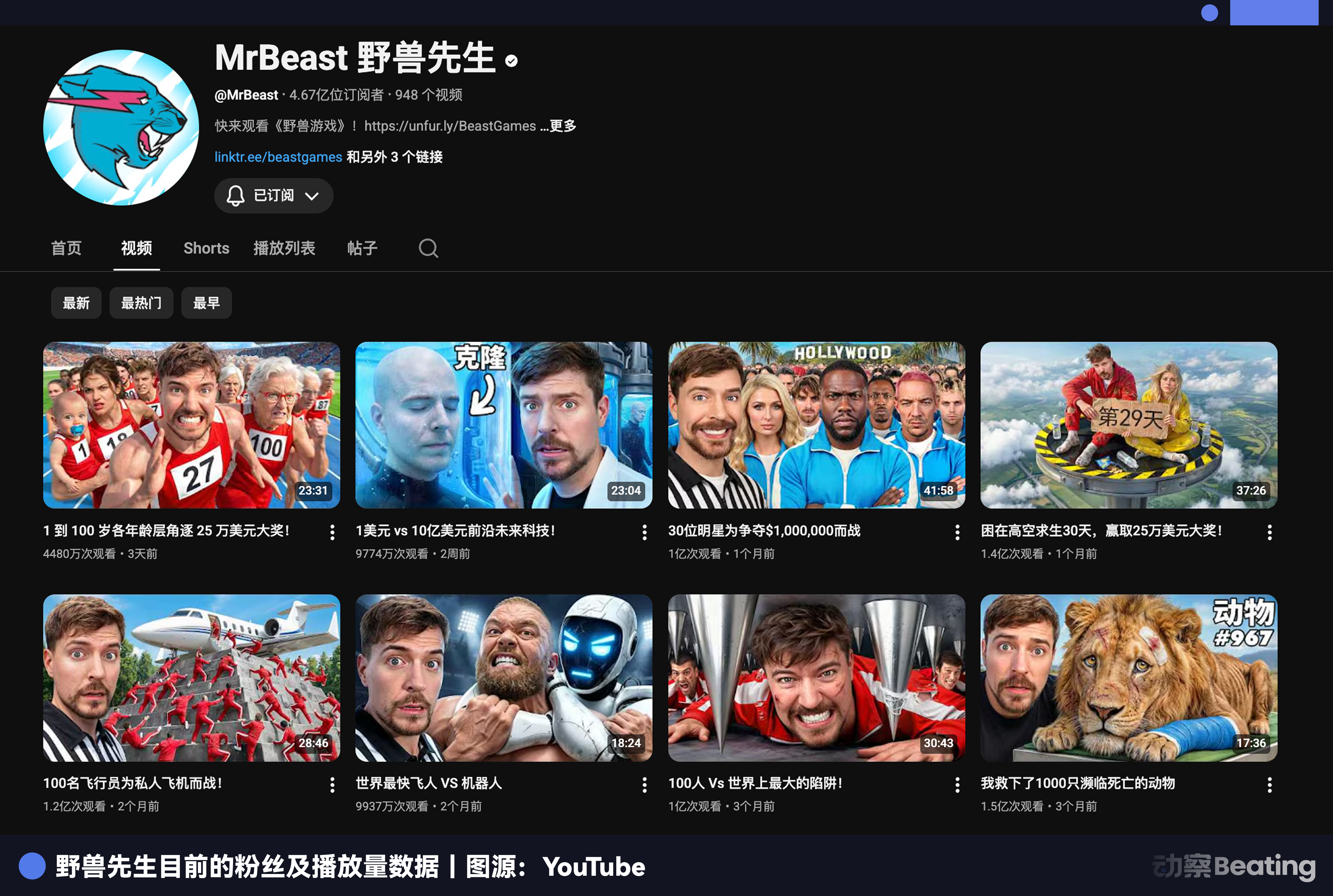This screenshot has height=896, width=1333.
Task: Switch to the 首页 tab
Action: [66, 248]
